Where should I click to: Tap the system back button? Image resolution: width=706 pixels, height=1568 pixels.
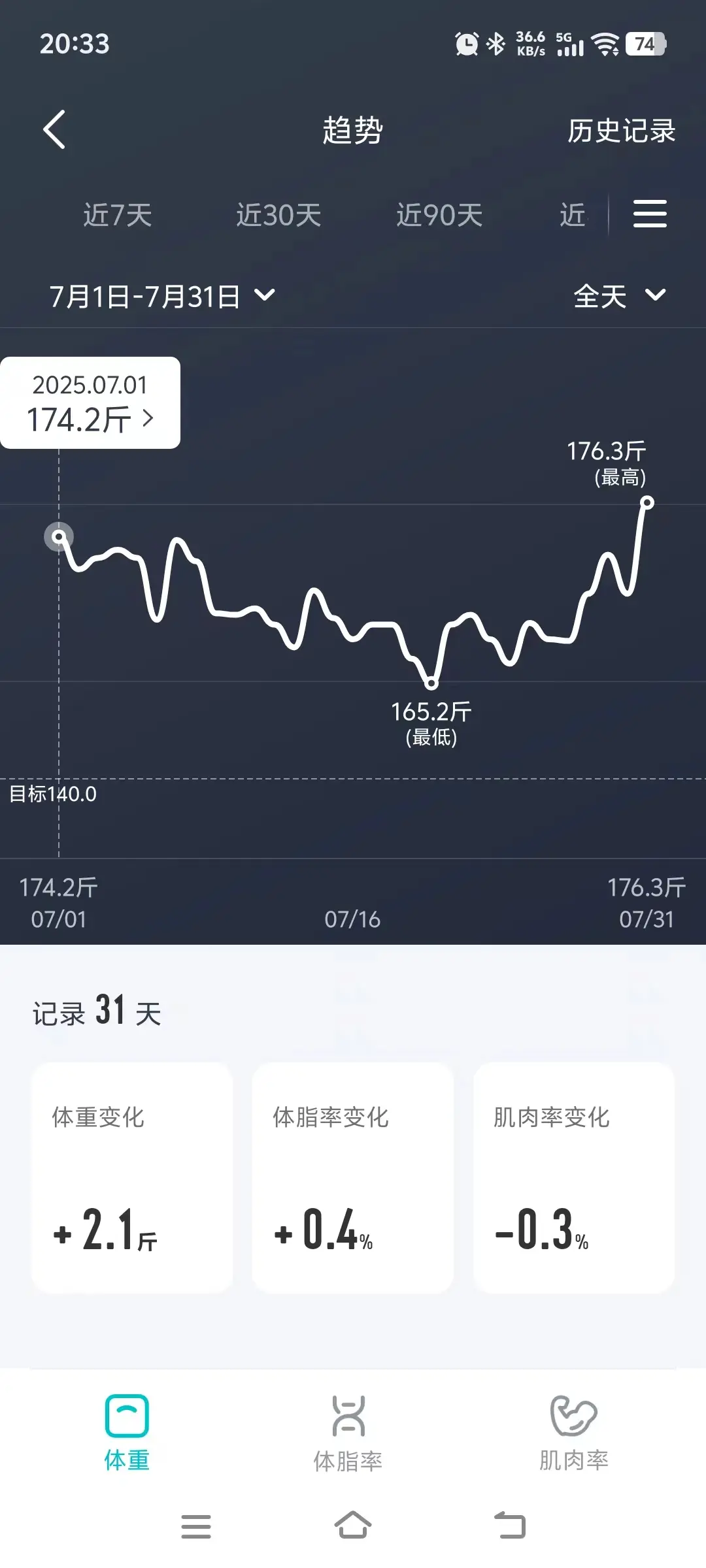[510, 1526]
